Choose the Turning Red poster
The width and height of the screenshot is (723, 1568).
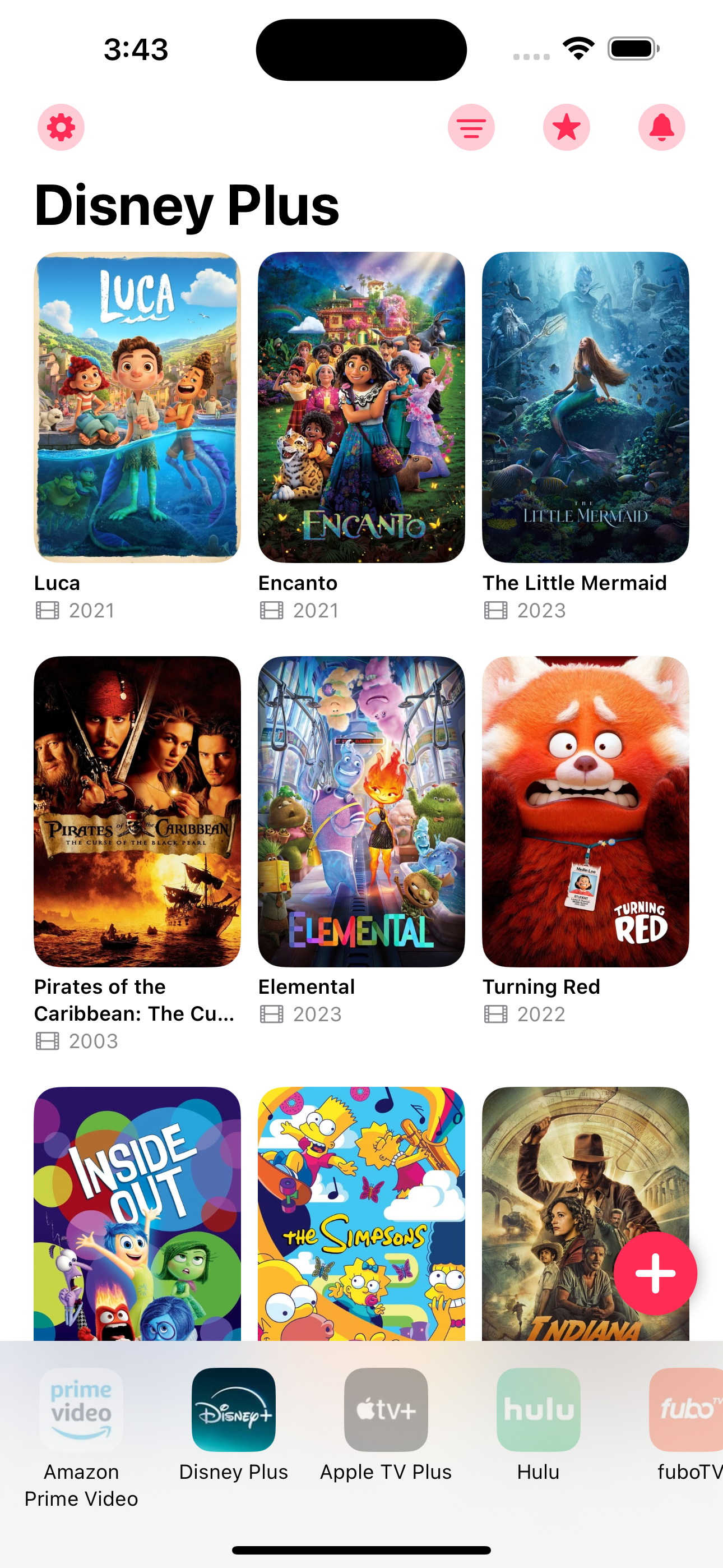[585, 811]
